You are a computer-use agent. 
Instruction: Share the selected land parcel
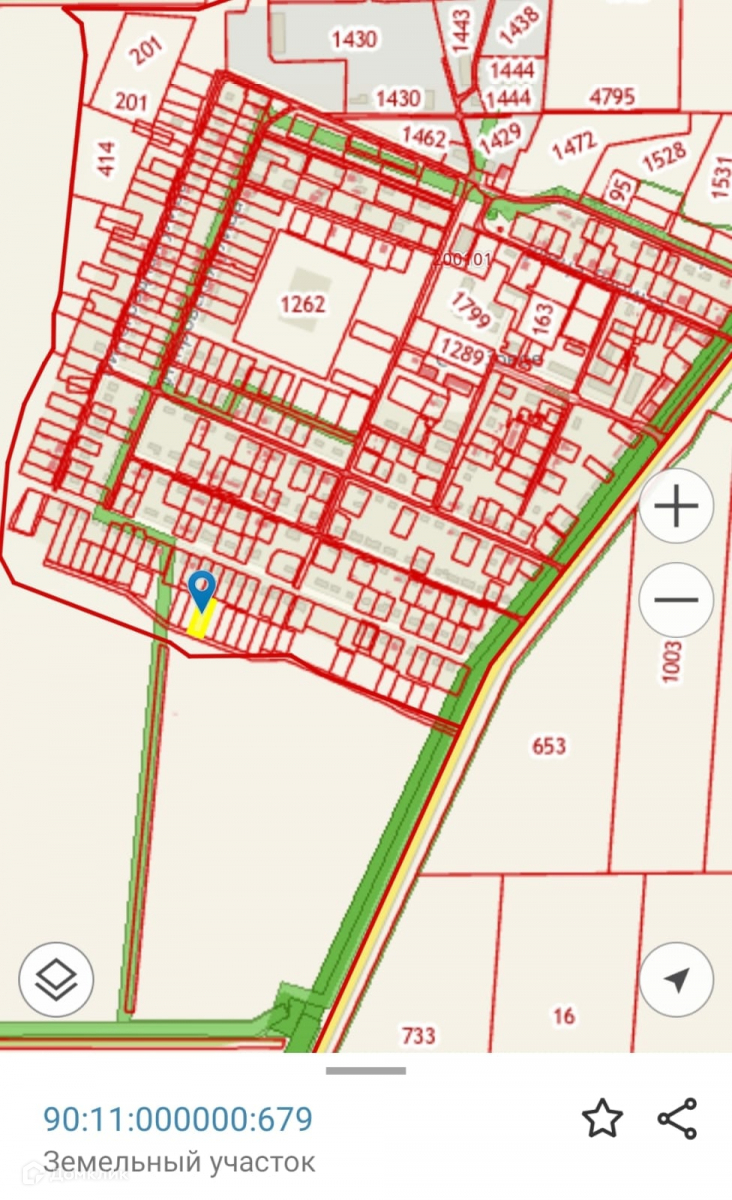[677, 1118]
